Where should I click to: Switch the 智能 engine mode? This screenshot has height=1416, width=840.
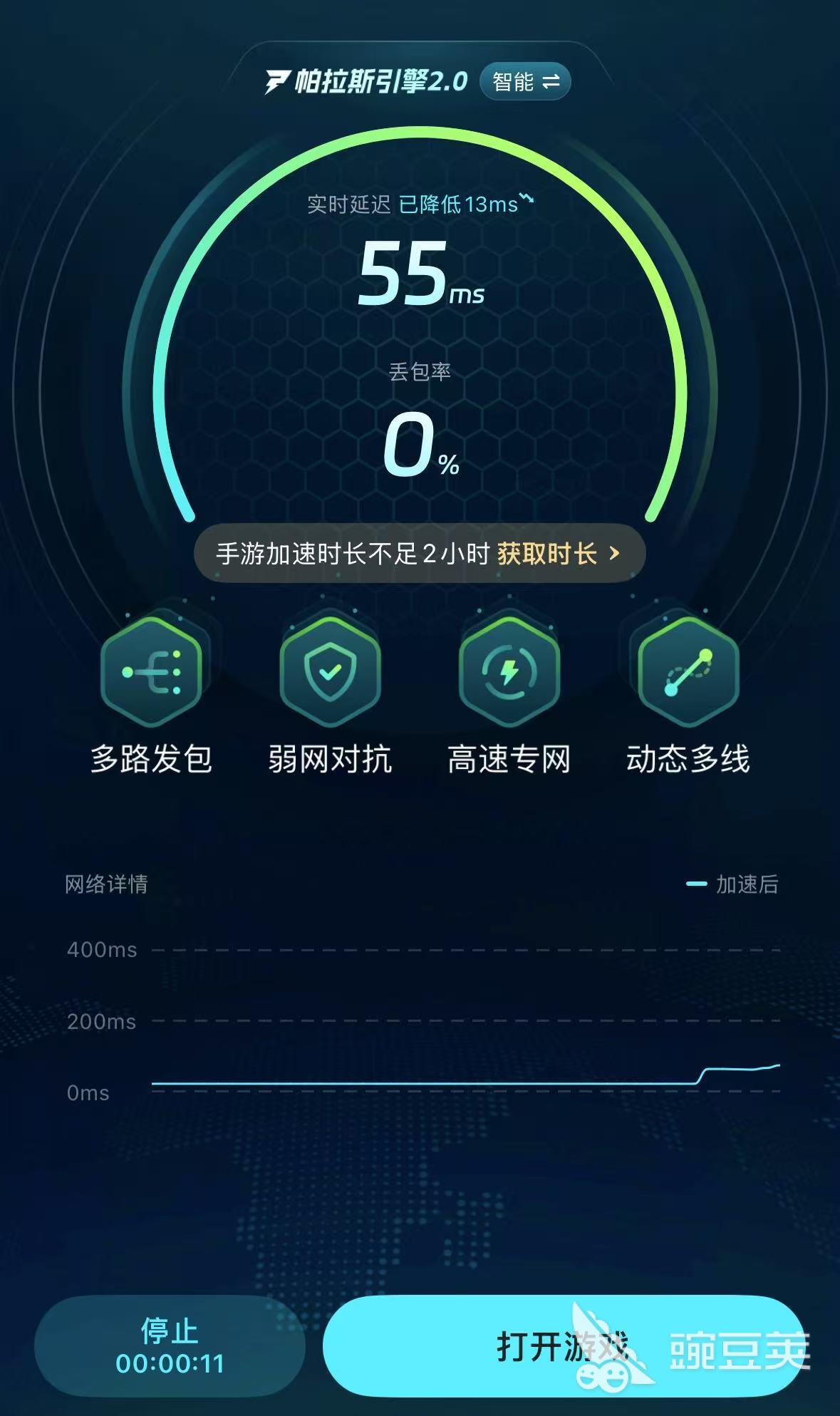coord(525,82)
